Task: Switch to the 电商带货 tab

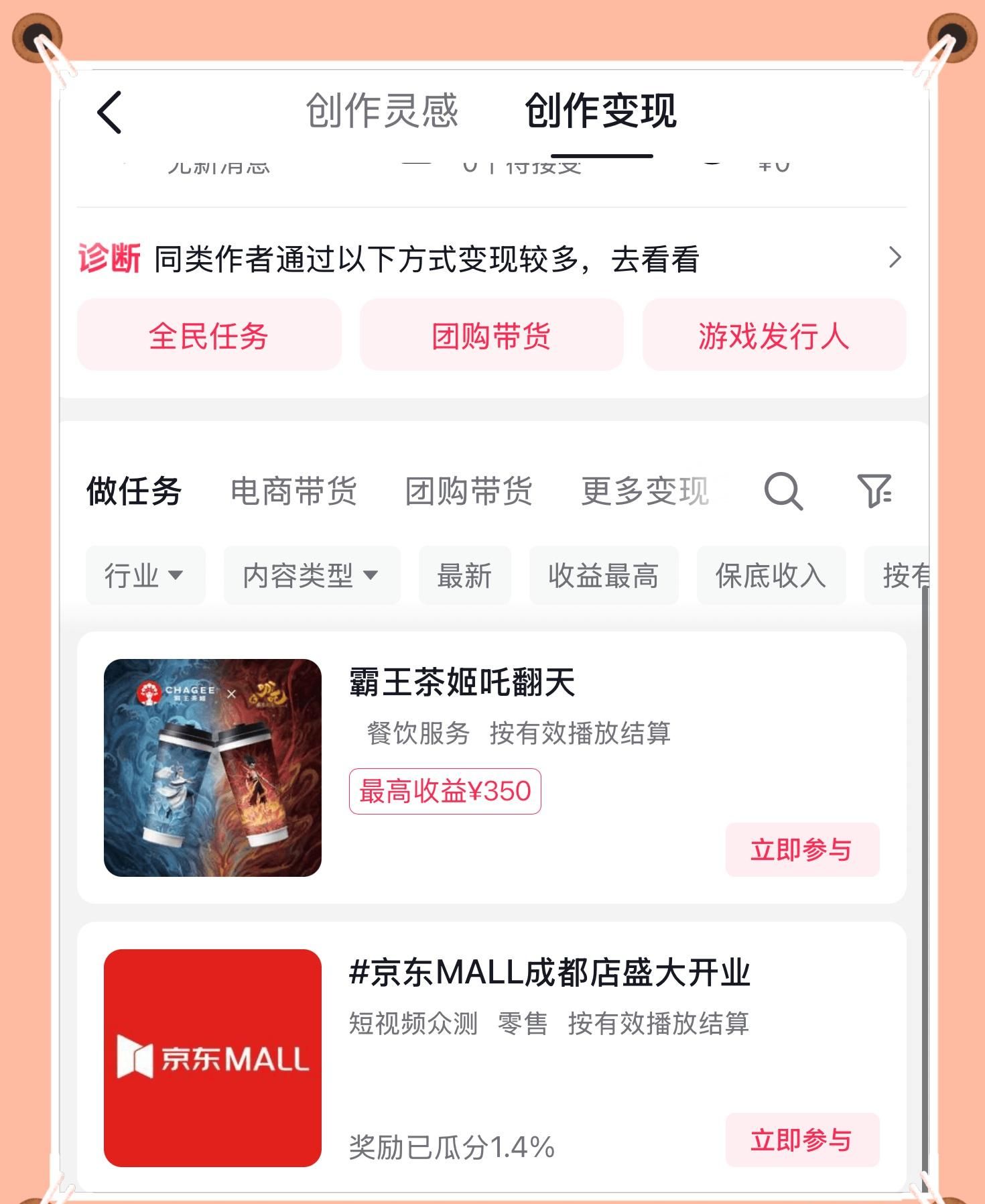Action: pyautogui.click(x=293, y=491)
